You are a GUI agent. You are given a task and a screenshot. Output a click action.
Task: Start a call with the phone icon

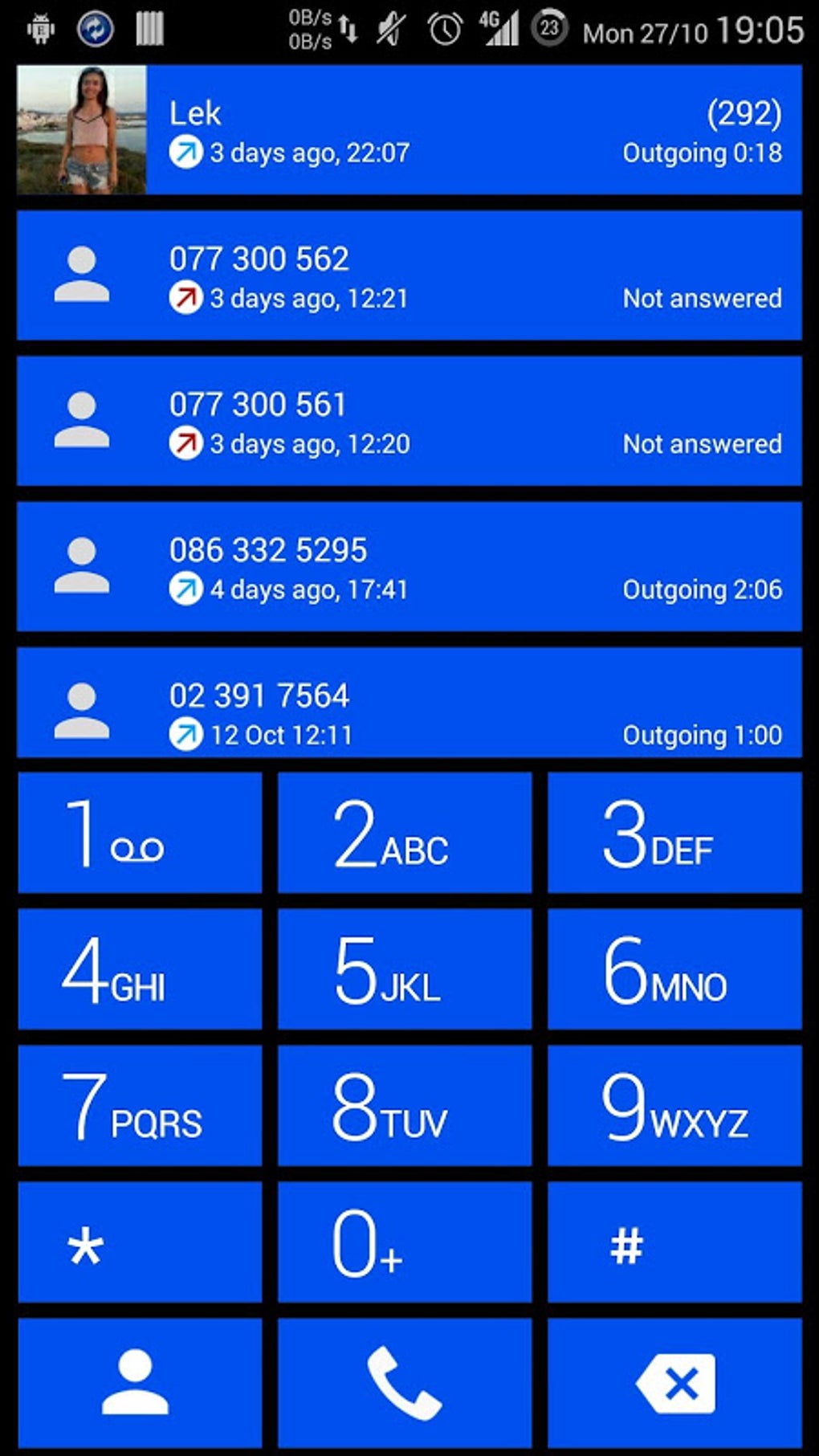pyautogui.click(x=404, y=1381)
